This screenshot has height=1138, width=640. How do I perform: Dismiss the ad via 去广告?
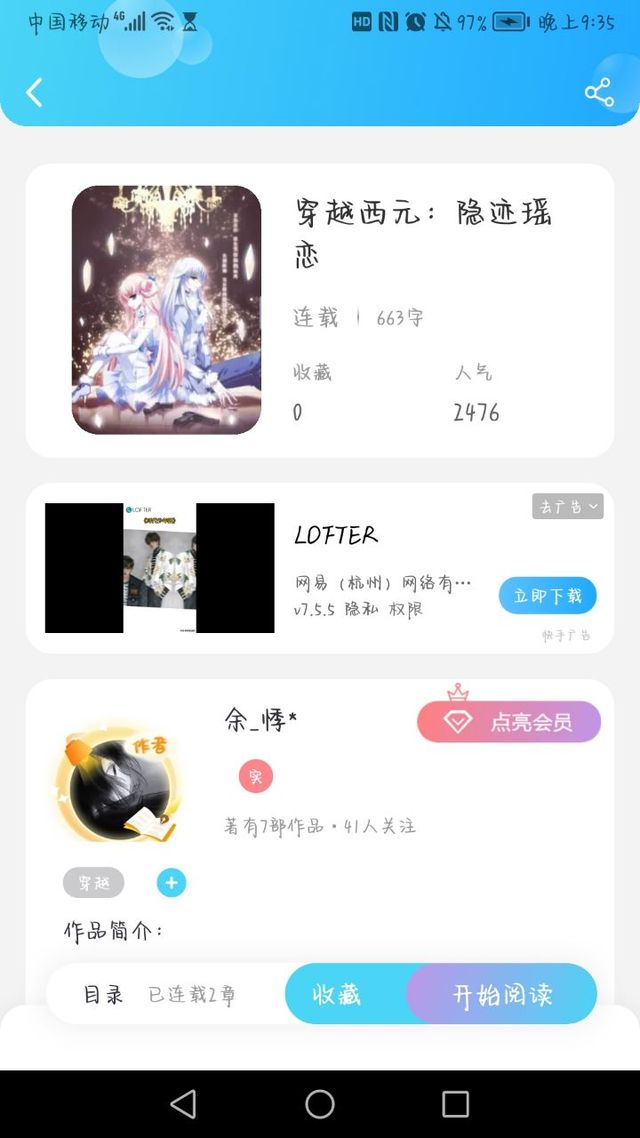click(567, 507)
